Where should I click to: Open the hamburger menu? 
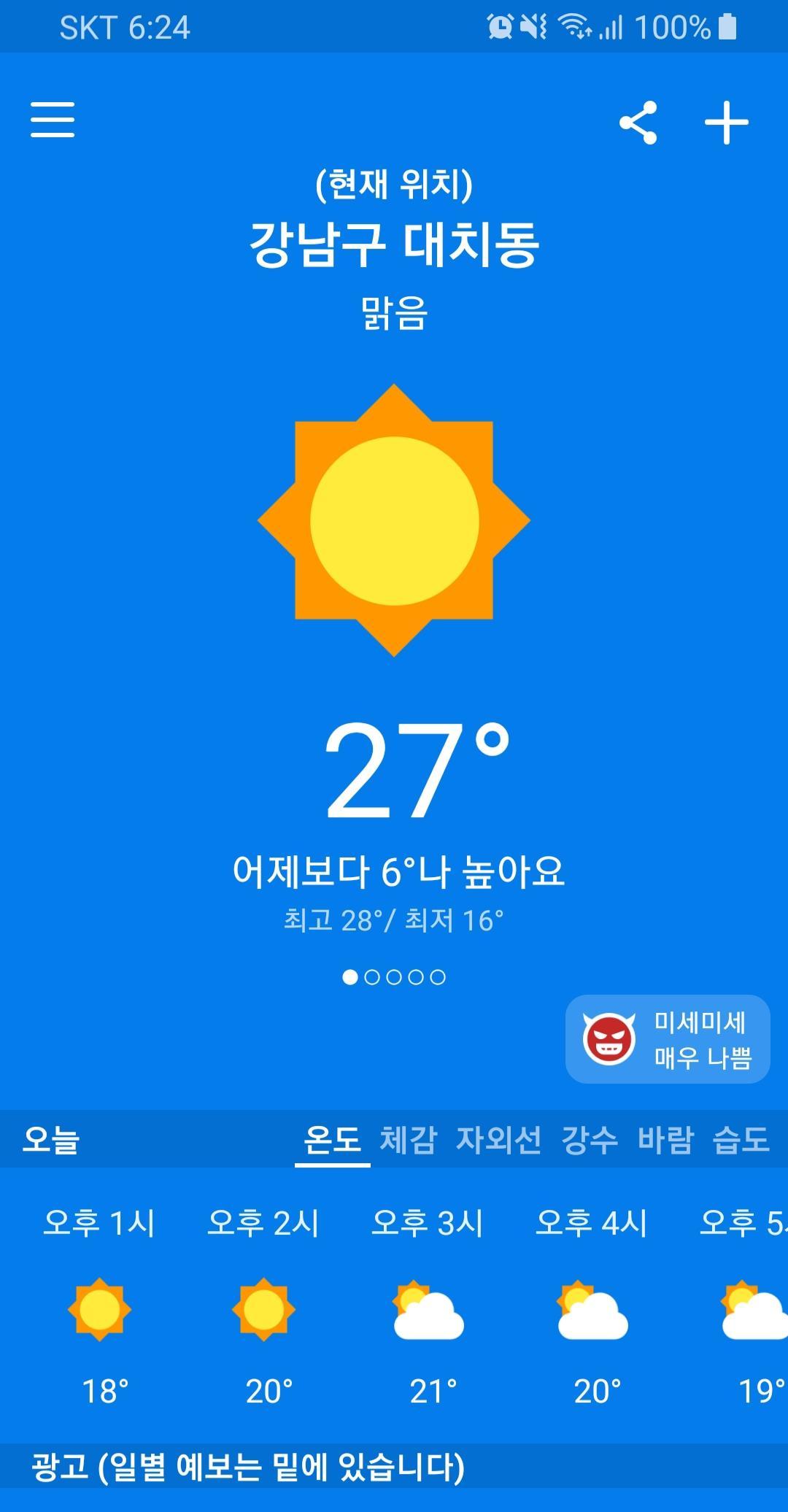tap(53, 120)
